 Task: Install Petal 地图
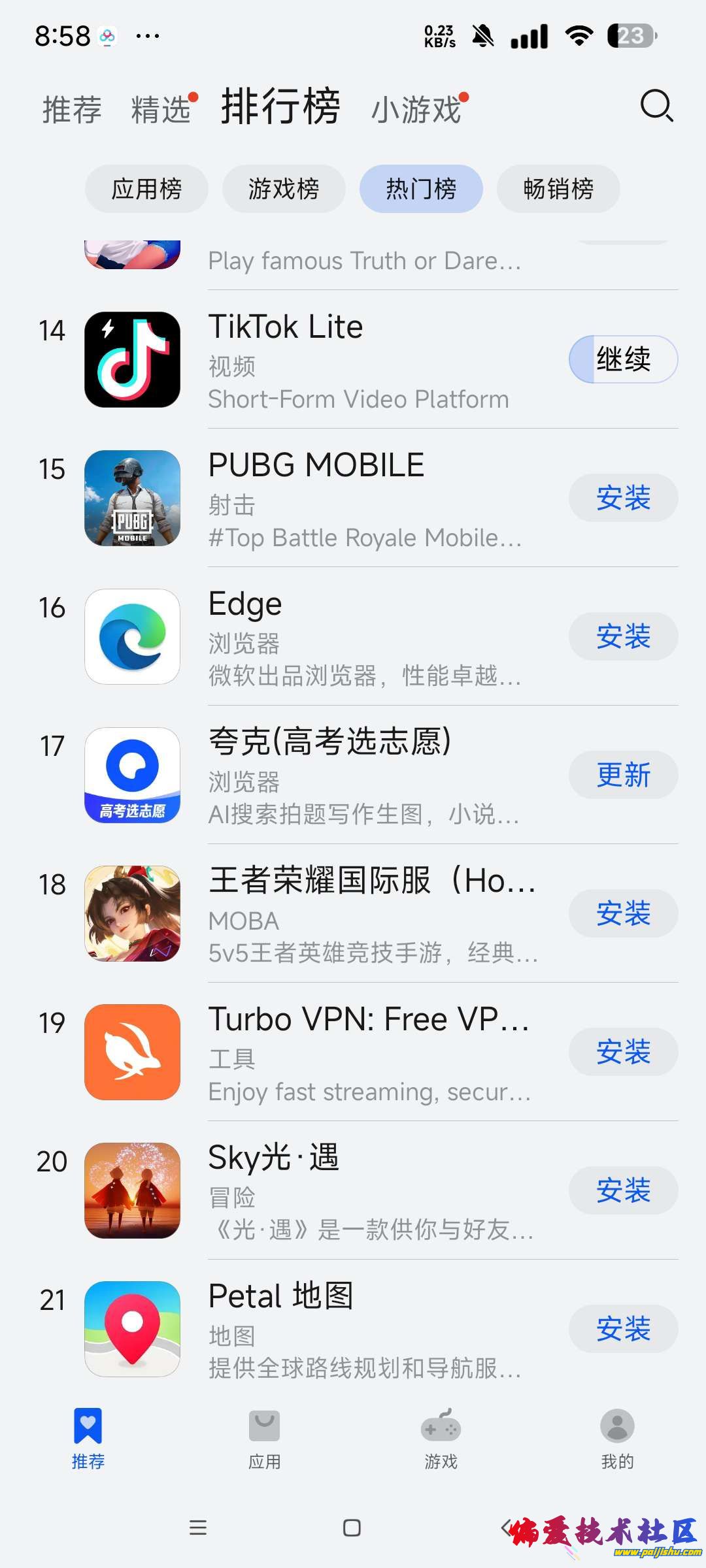click(x=623, y=1329)
